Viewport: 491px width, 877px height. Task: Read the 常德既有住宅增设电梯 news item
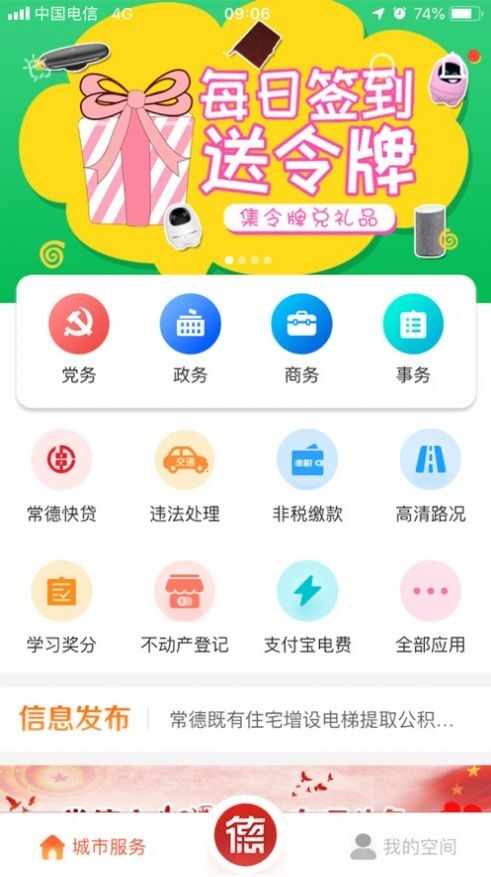(311, 720)
